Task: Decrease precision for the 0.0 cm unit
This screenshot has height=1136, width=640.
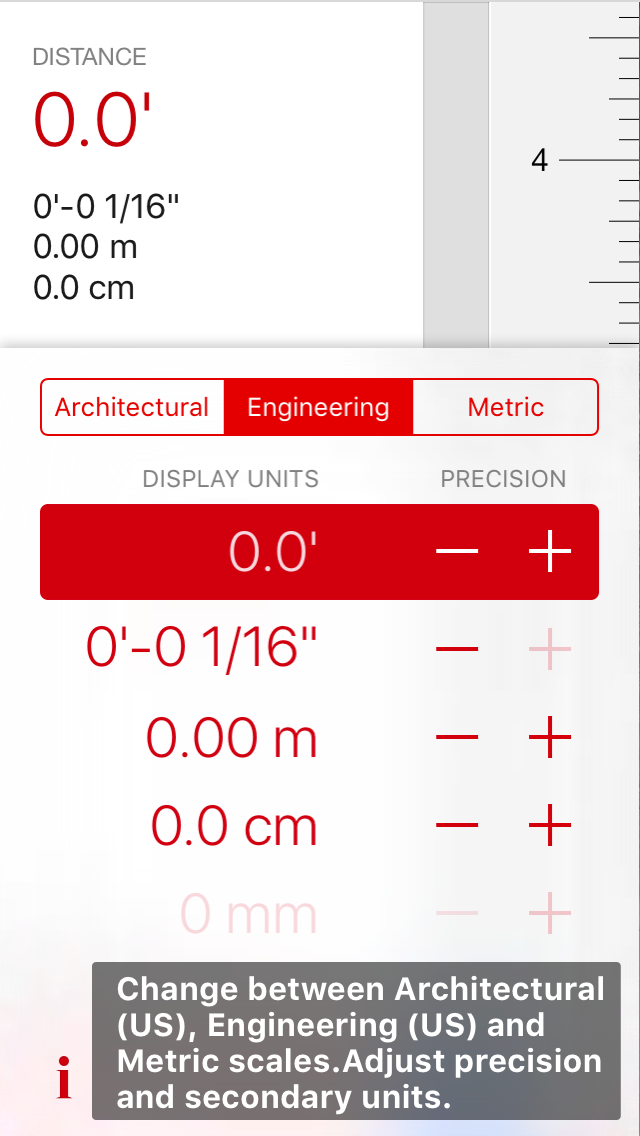Action: [457, 826]
